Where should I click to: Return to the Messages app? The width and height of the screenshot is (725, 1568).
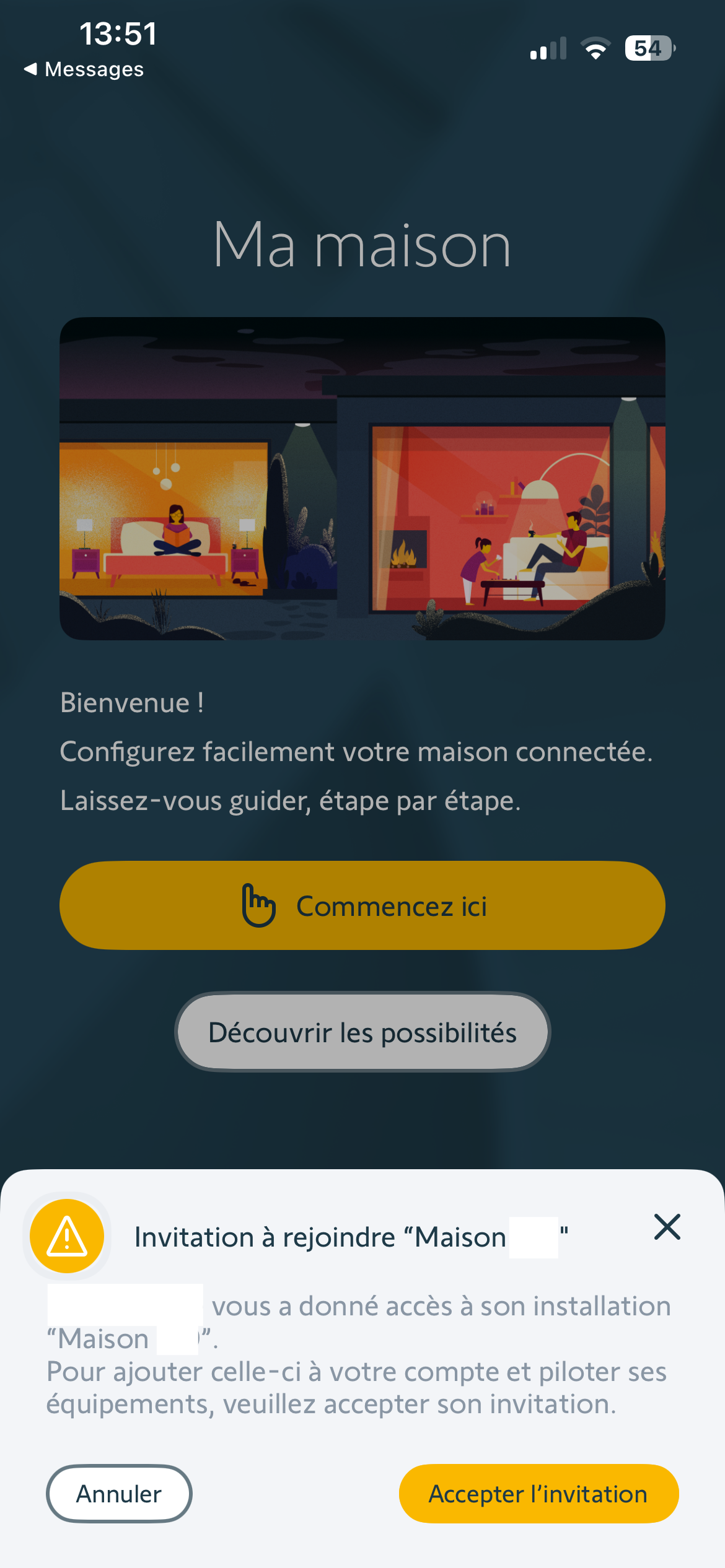click(x=84, y=69)
